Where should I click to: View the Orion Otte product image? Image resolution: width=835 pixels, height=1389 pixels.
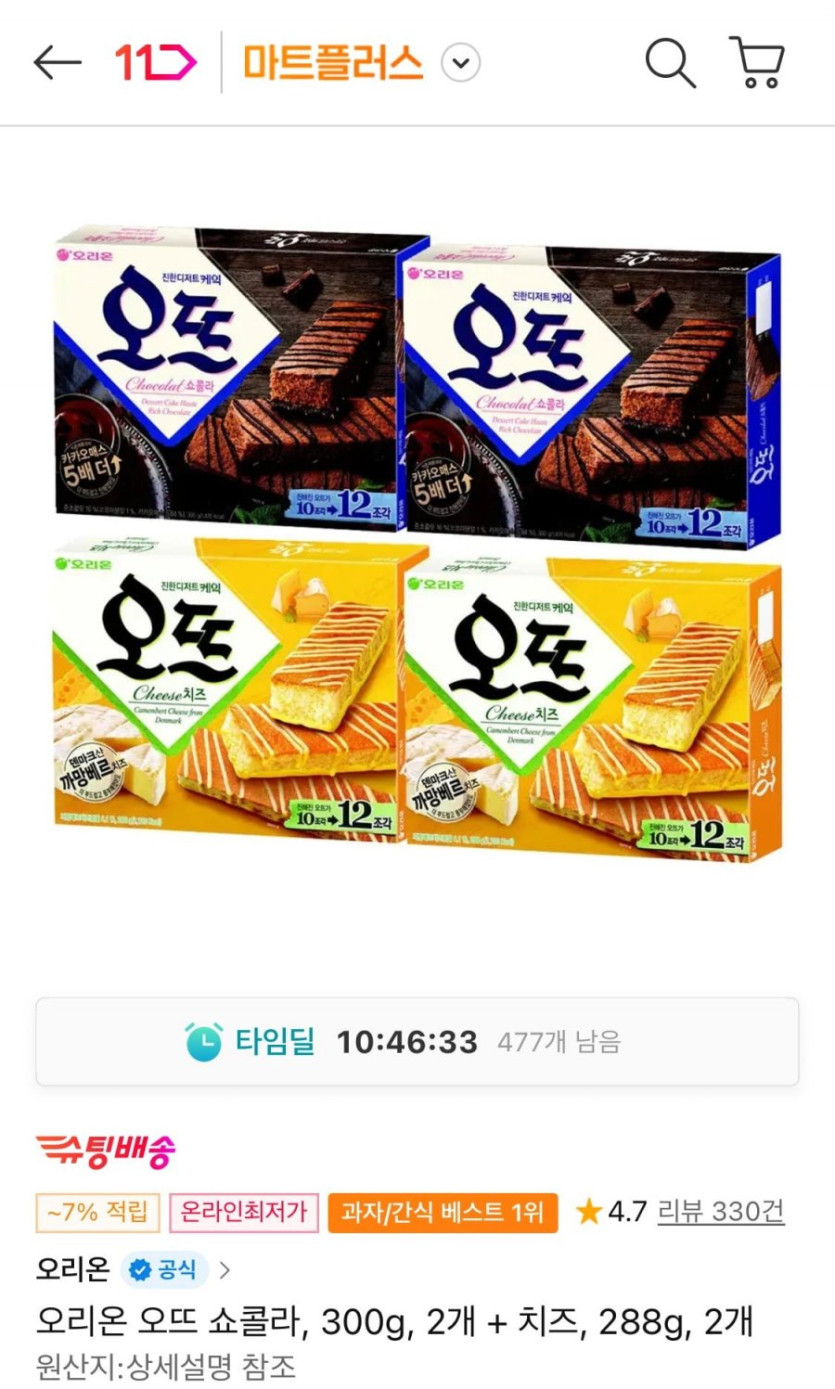pos(417,543)
